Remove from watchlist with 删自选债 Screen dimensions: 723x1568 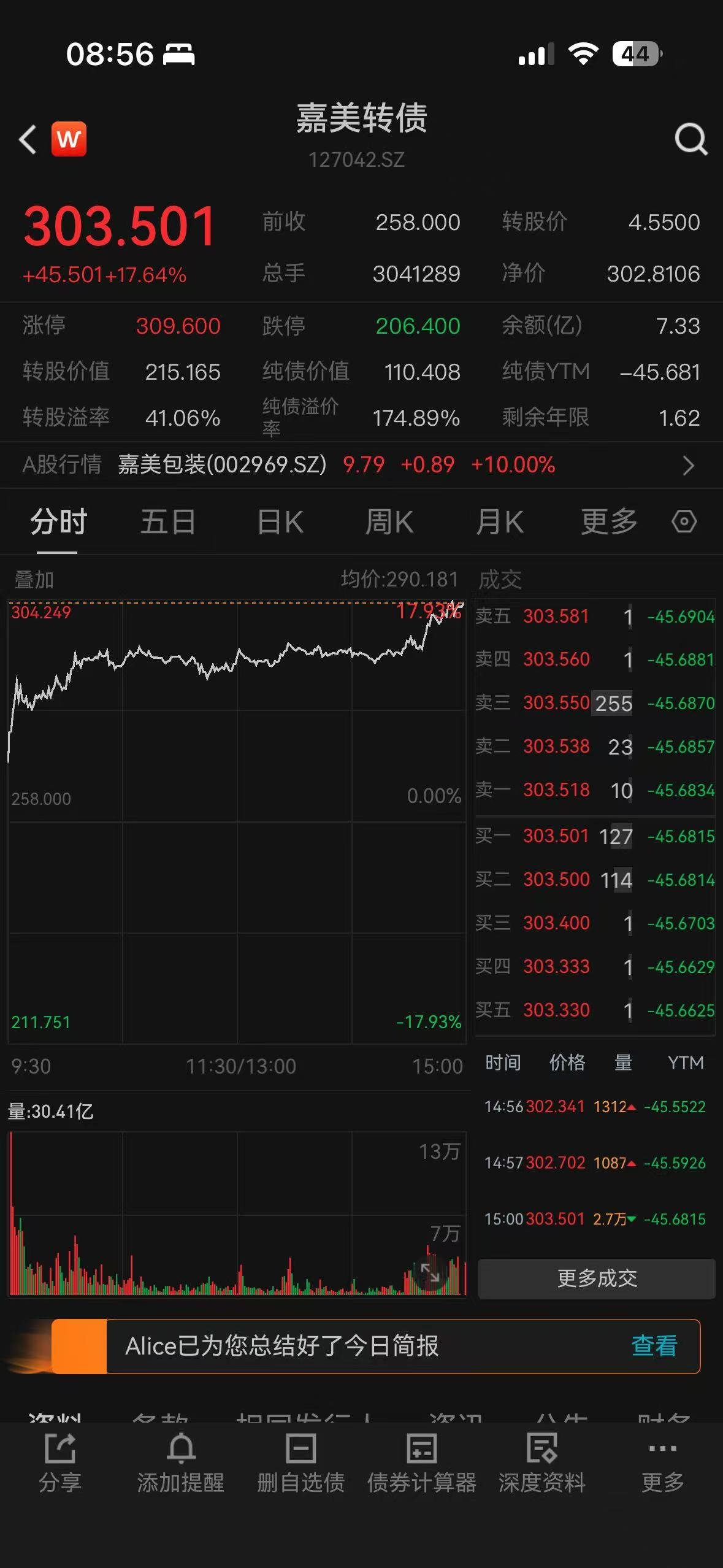click(300, 1464)
